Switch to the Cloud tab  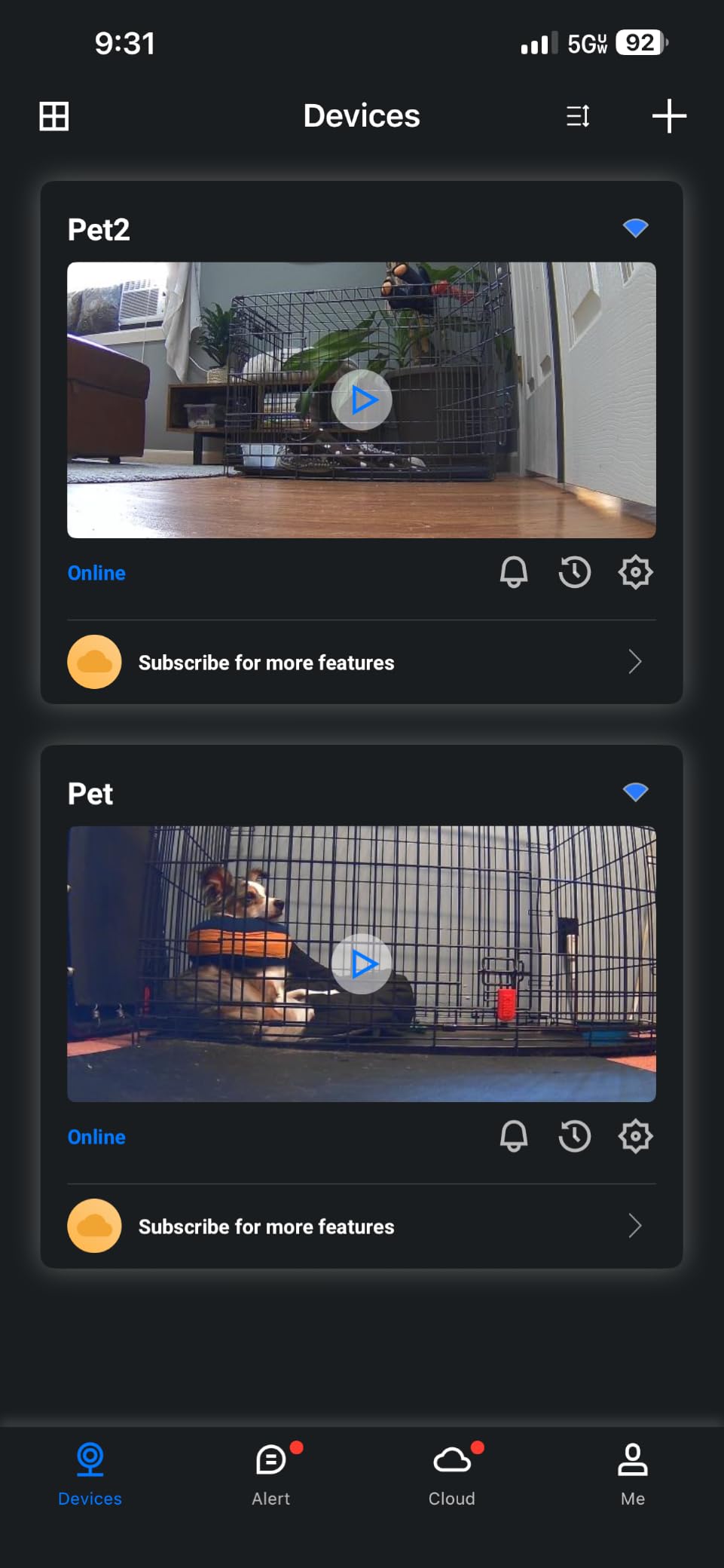[452, 1475]
